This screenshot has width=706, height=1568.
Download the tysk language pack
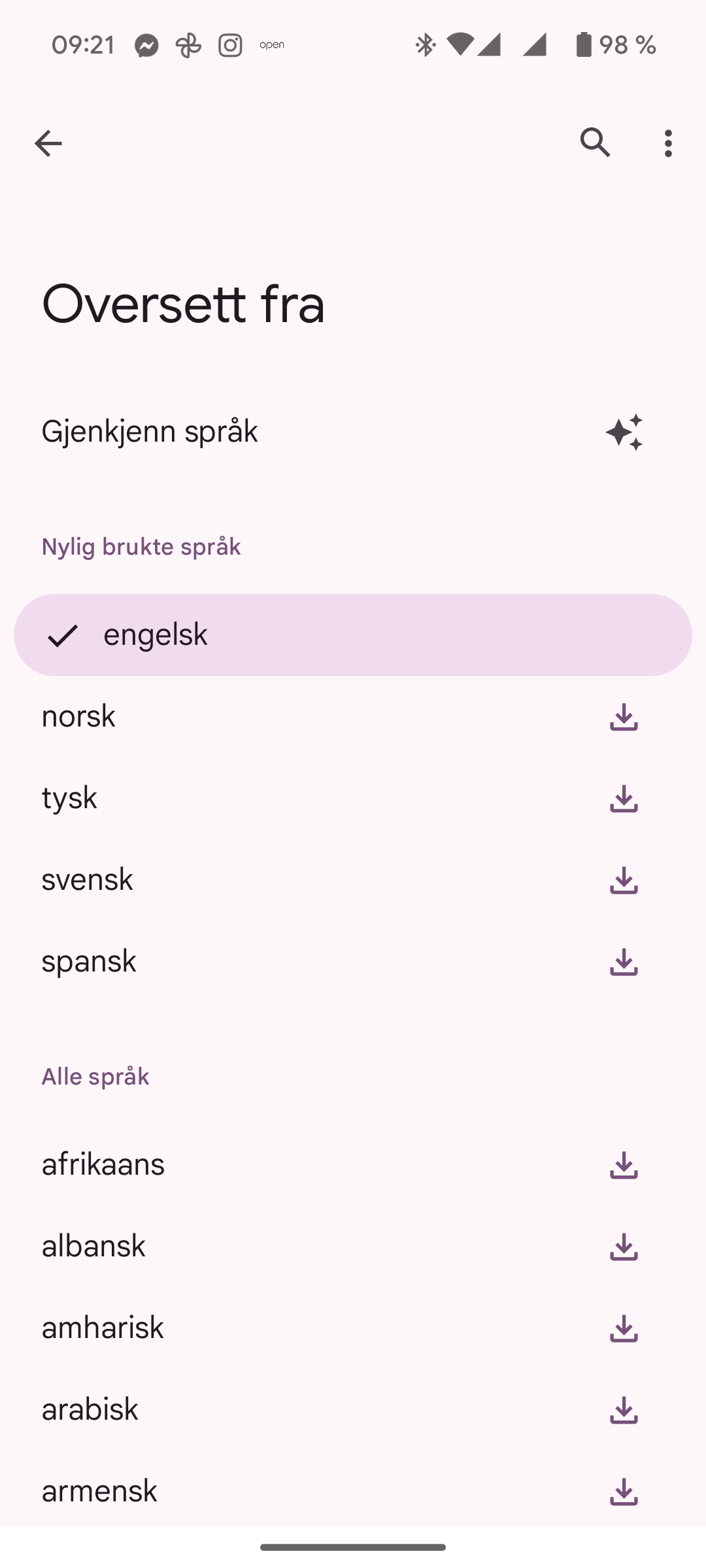click(624, 799)
